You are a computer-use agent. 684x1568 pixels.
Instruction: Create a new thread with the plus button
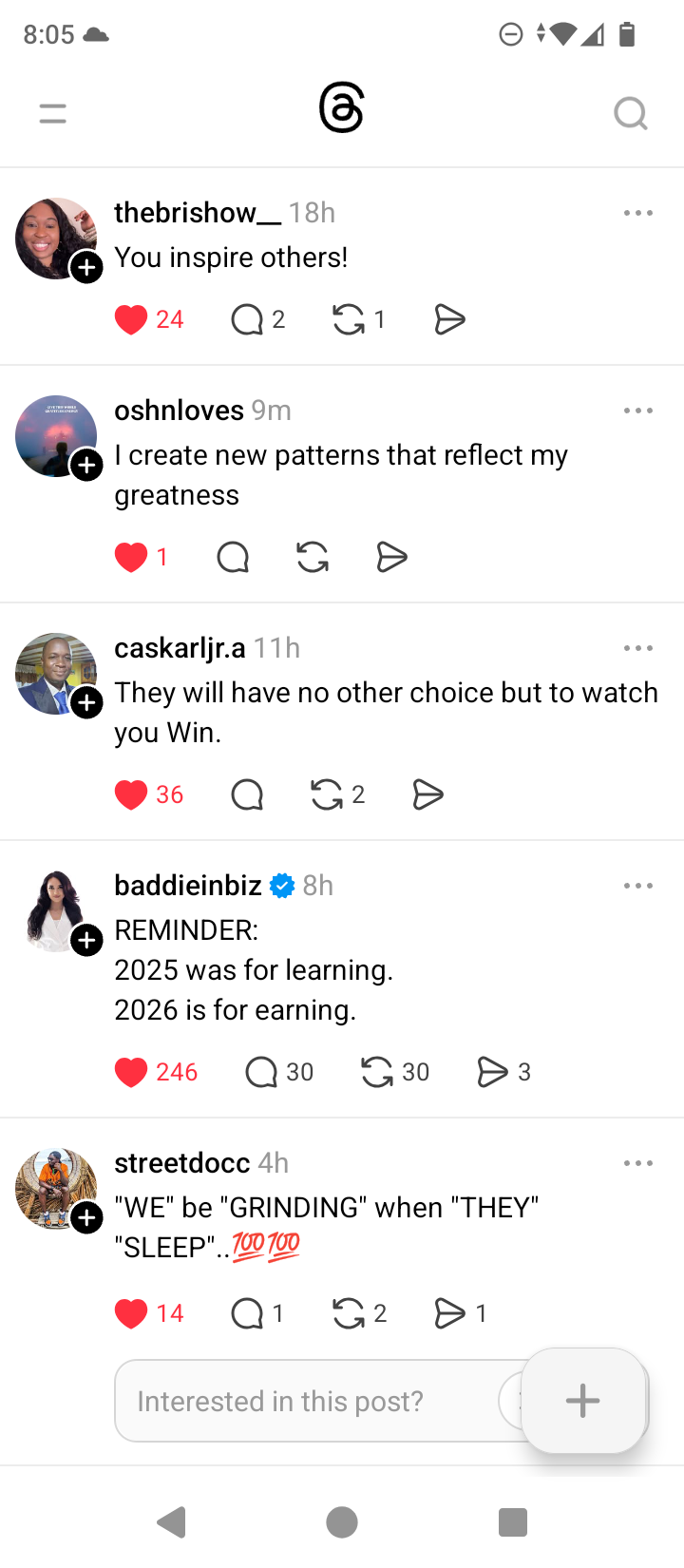pyautogui.click(x=582, y=1400)
